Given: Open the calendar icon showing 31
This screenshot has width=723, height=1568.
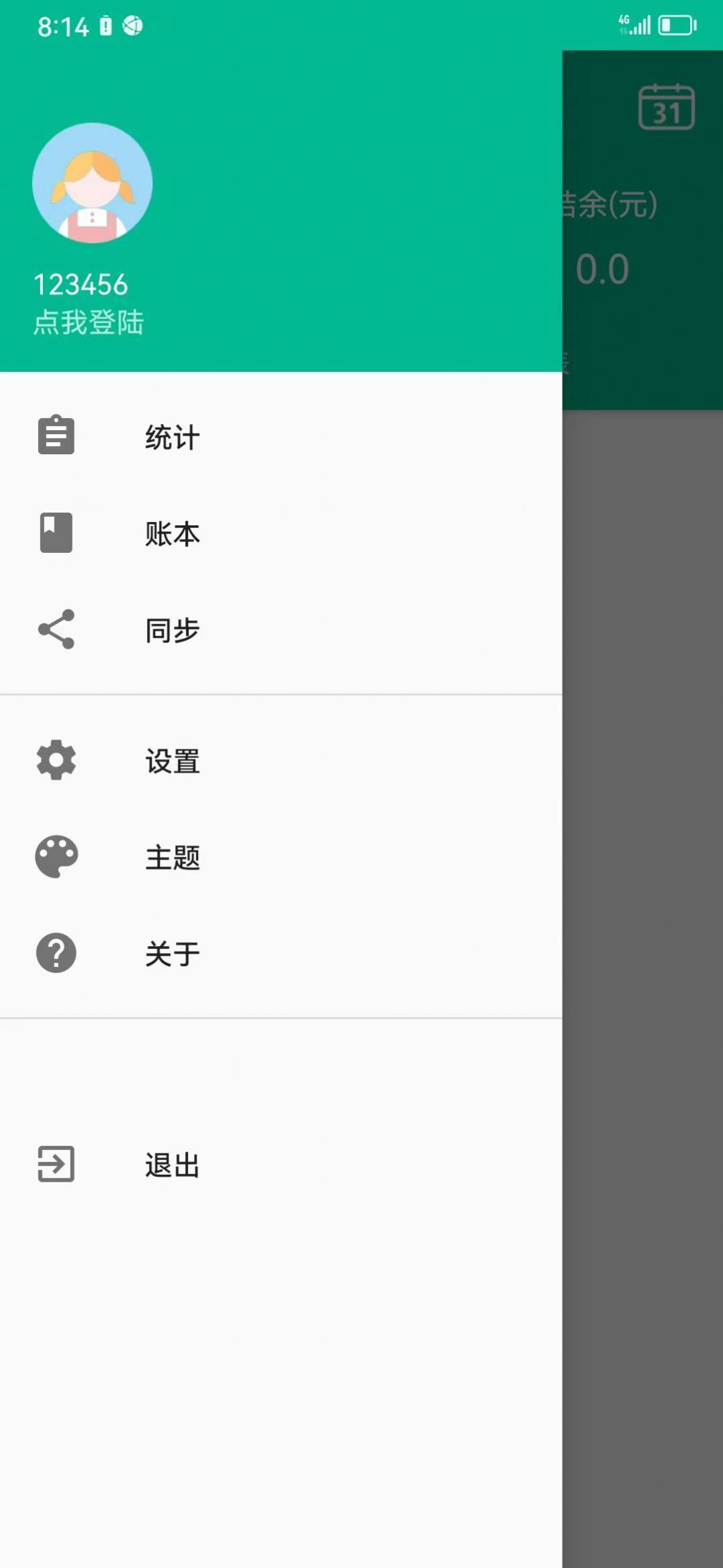Looking at the screenshot, I should click(x=667, y=106).
